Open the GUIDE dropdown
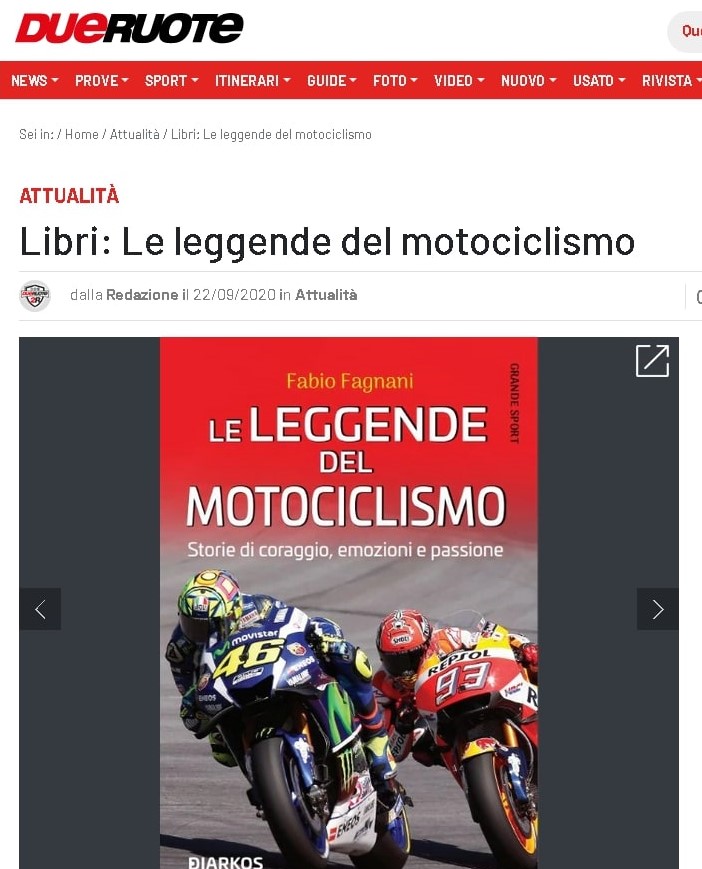This screenshot has width=702, height=869. 331,81
